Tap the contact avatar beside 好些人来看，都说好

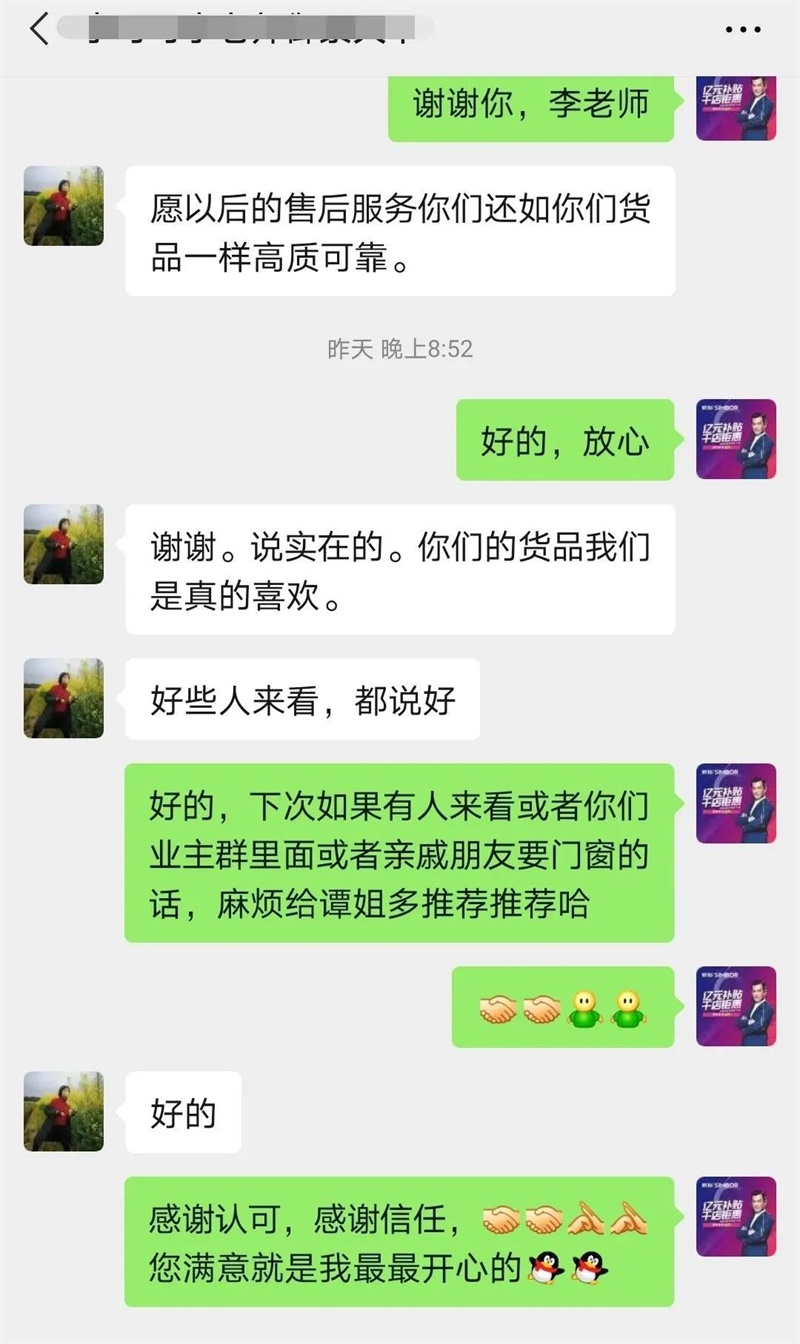[62, 699]
